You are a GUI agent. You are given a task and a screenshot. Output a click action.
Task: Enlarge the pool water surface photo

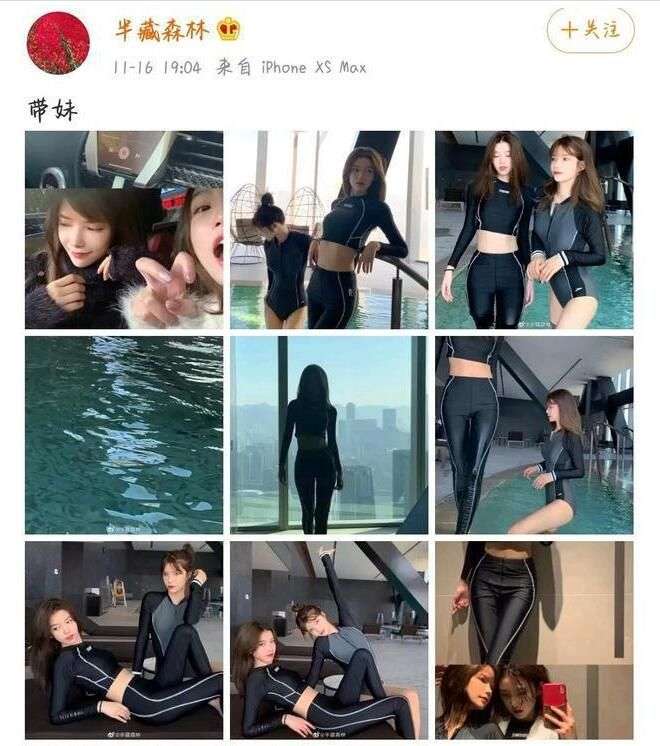124,434
